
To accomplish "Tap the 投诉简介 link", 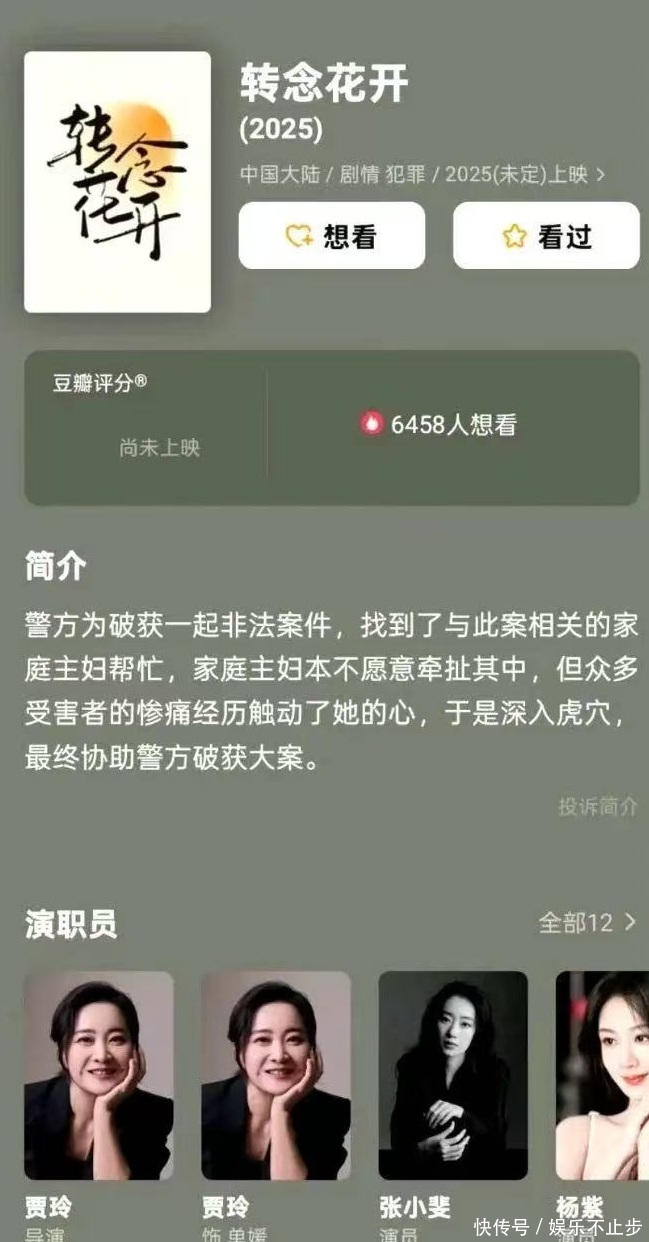I will click(597, 807).
